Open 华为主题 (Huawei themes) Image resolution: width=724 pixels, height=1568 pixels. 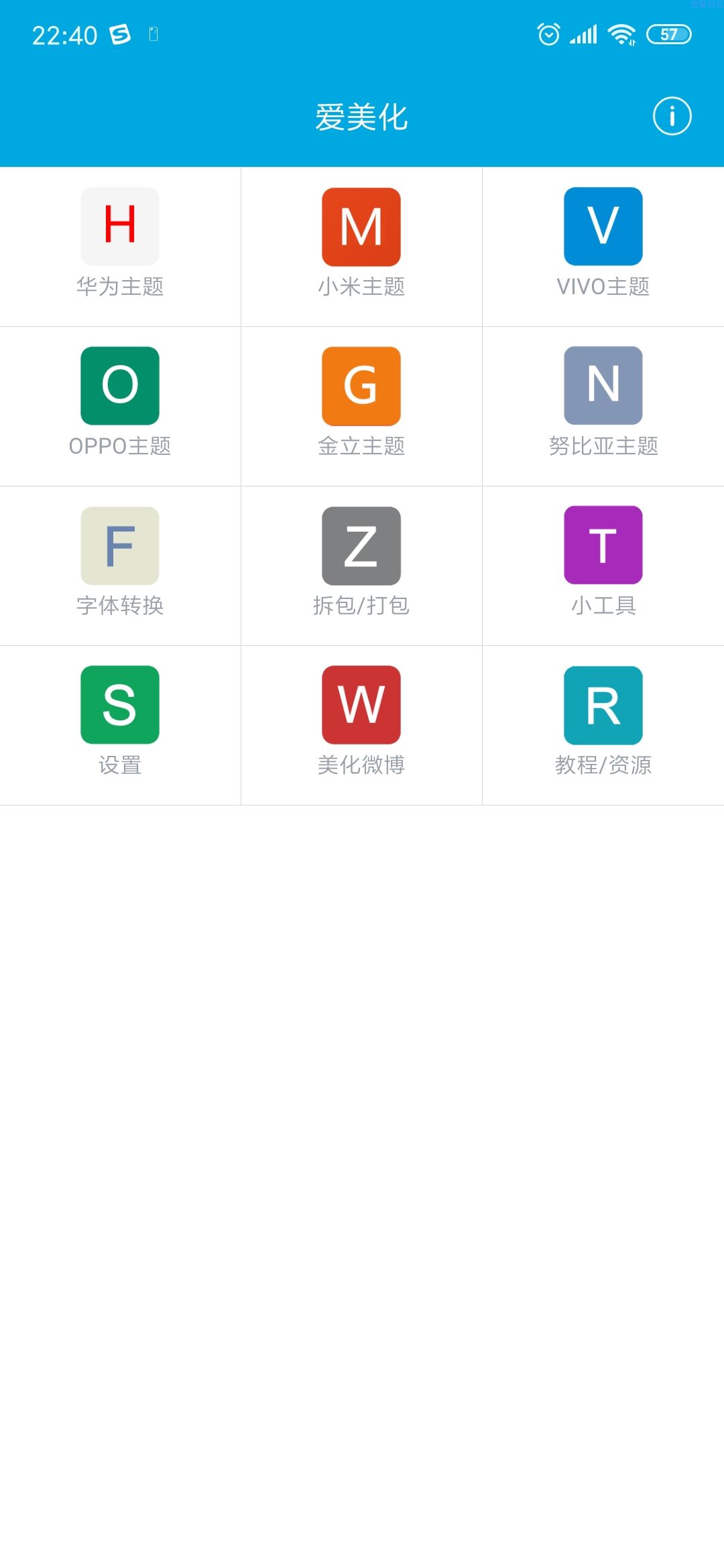(x=120, y=247)
